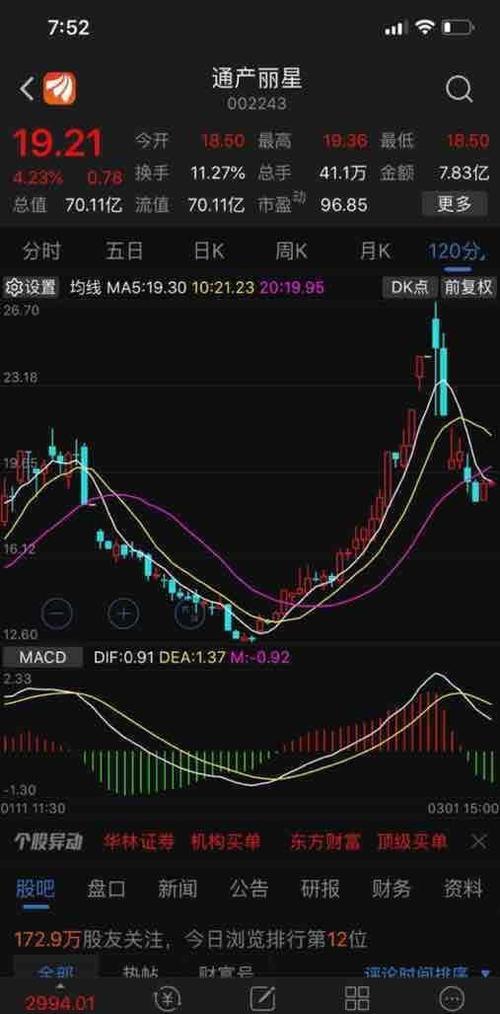Open chart 设置 settings
Screen dimensions: 500x1014
click(x=31, y=287)
